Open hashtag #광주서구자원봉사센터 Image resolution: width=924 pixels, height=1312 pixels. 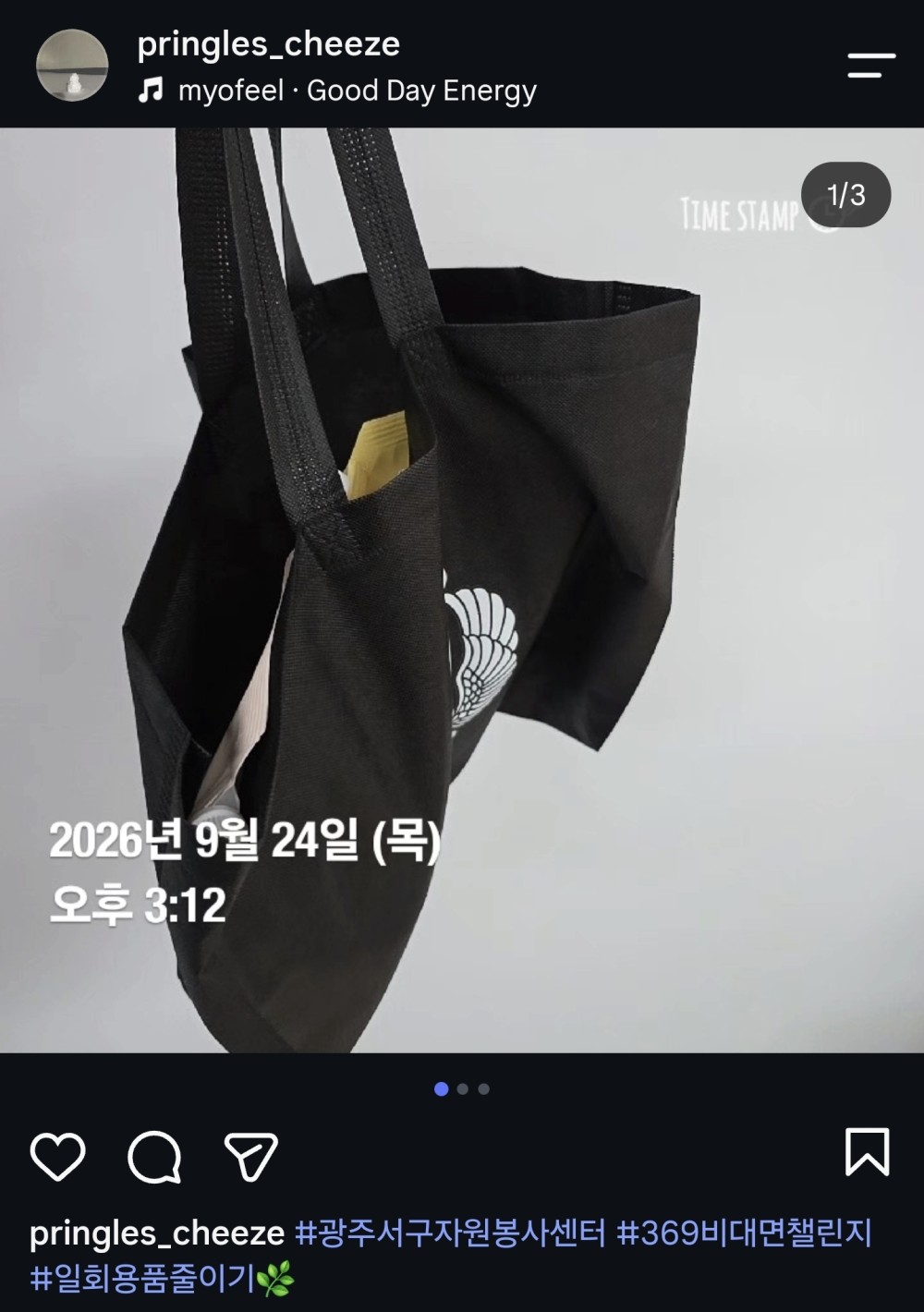tap(450, 1233)
